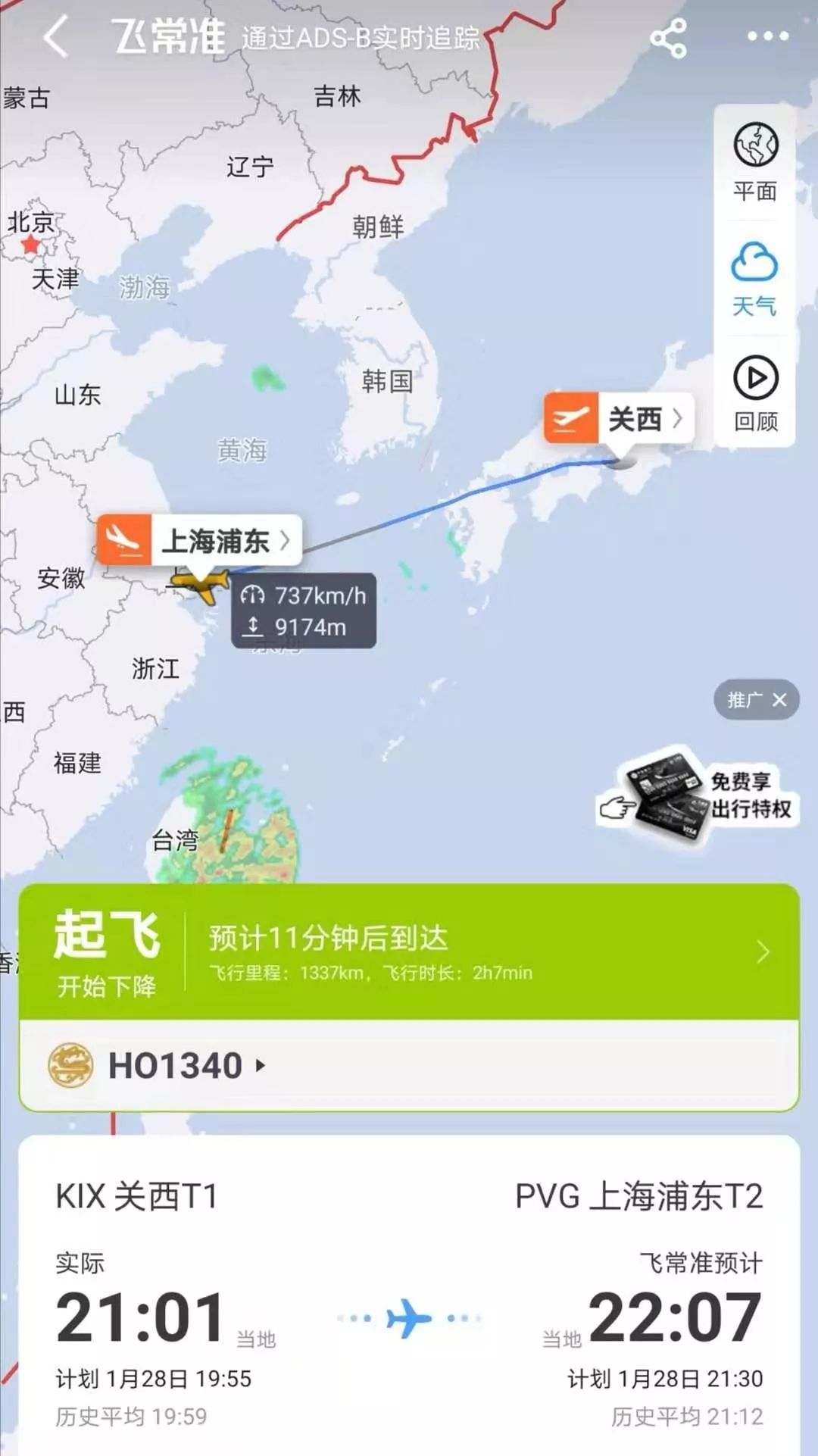The width and height of the screenshot is (818, 1456).
Task: Dismiss the 推广 promotion badge
Action: (x=779, y=700)
